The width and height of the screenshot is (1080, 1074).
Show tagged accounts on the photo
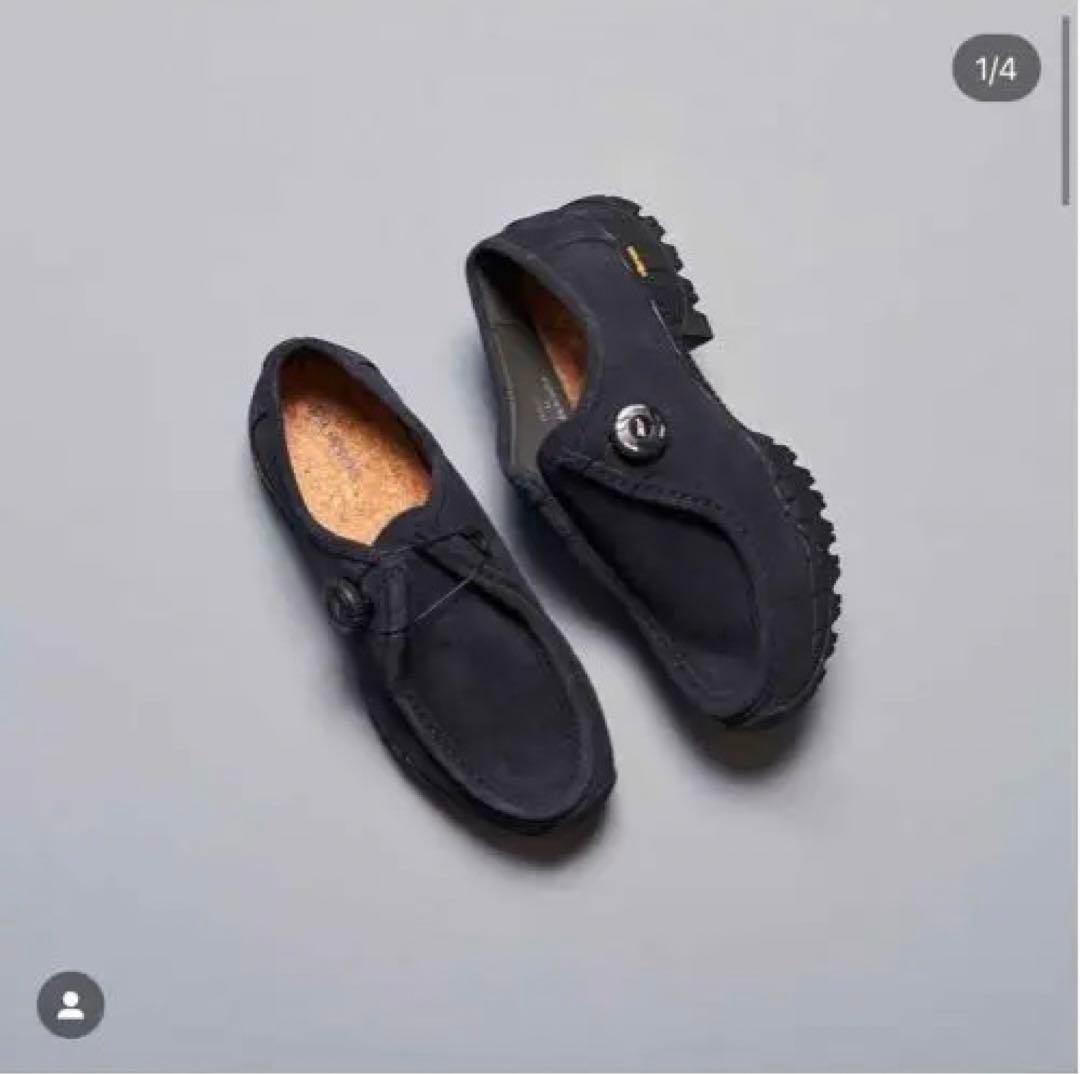(x=70, y=1004)
